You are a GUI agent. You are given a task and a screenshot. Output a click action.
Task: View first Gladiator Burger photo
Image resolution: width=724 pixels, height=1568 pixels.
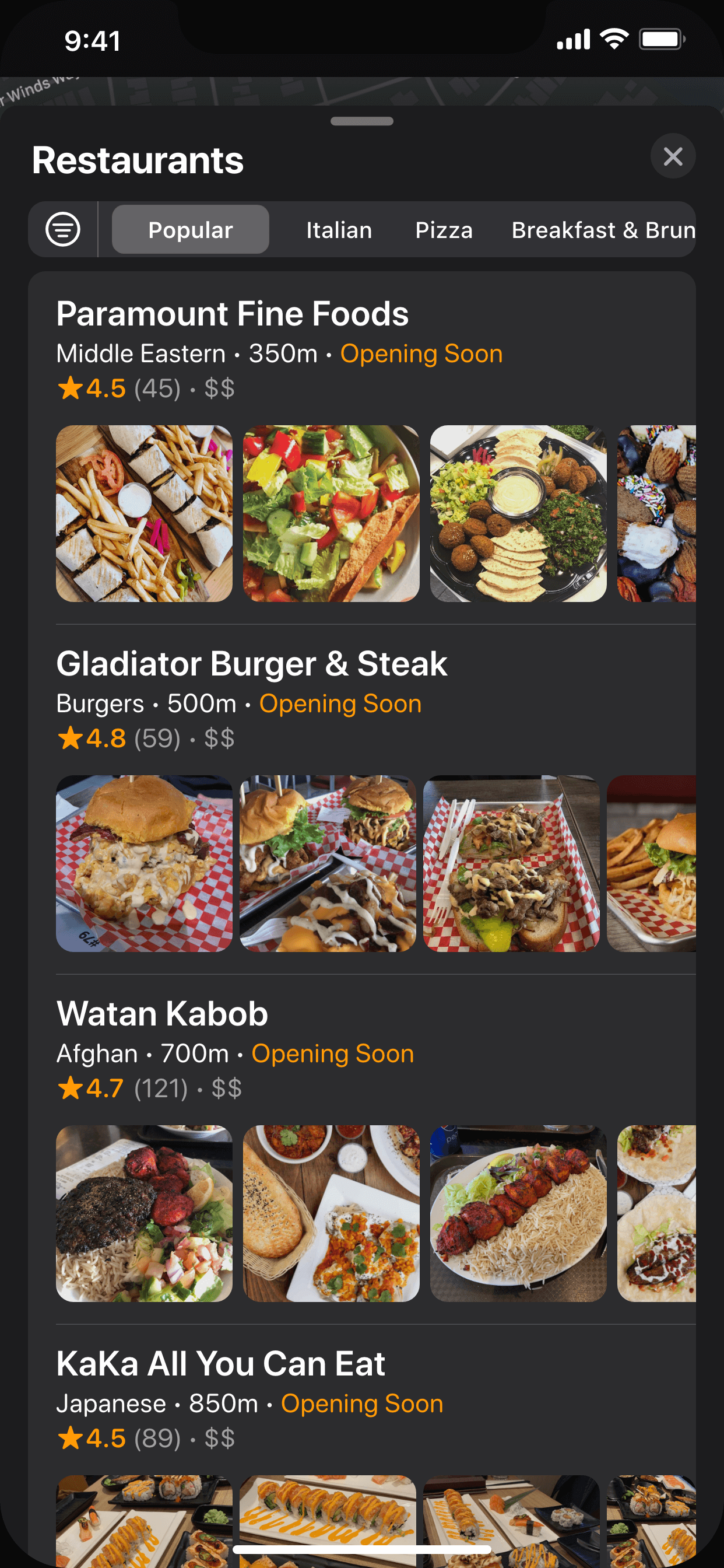coord(144,863)
